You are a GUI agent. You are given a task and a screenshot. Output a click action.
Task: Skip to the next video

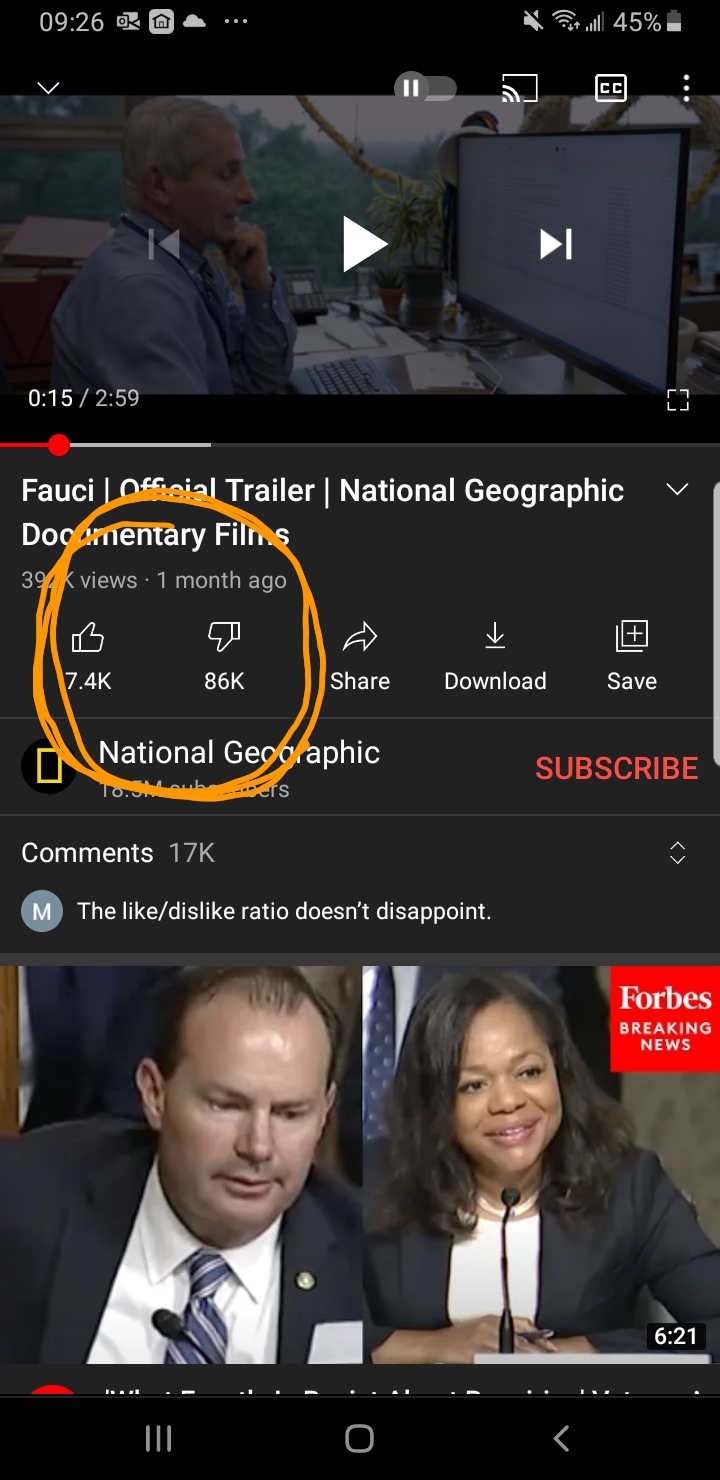[x=555, y=244]
